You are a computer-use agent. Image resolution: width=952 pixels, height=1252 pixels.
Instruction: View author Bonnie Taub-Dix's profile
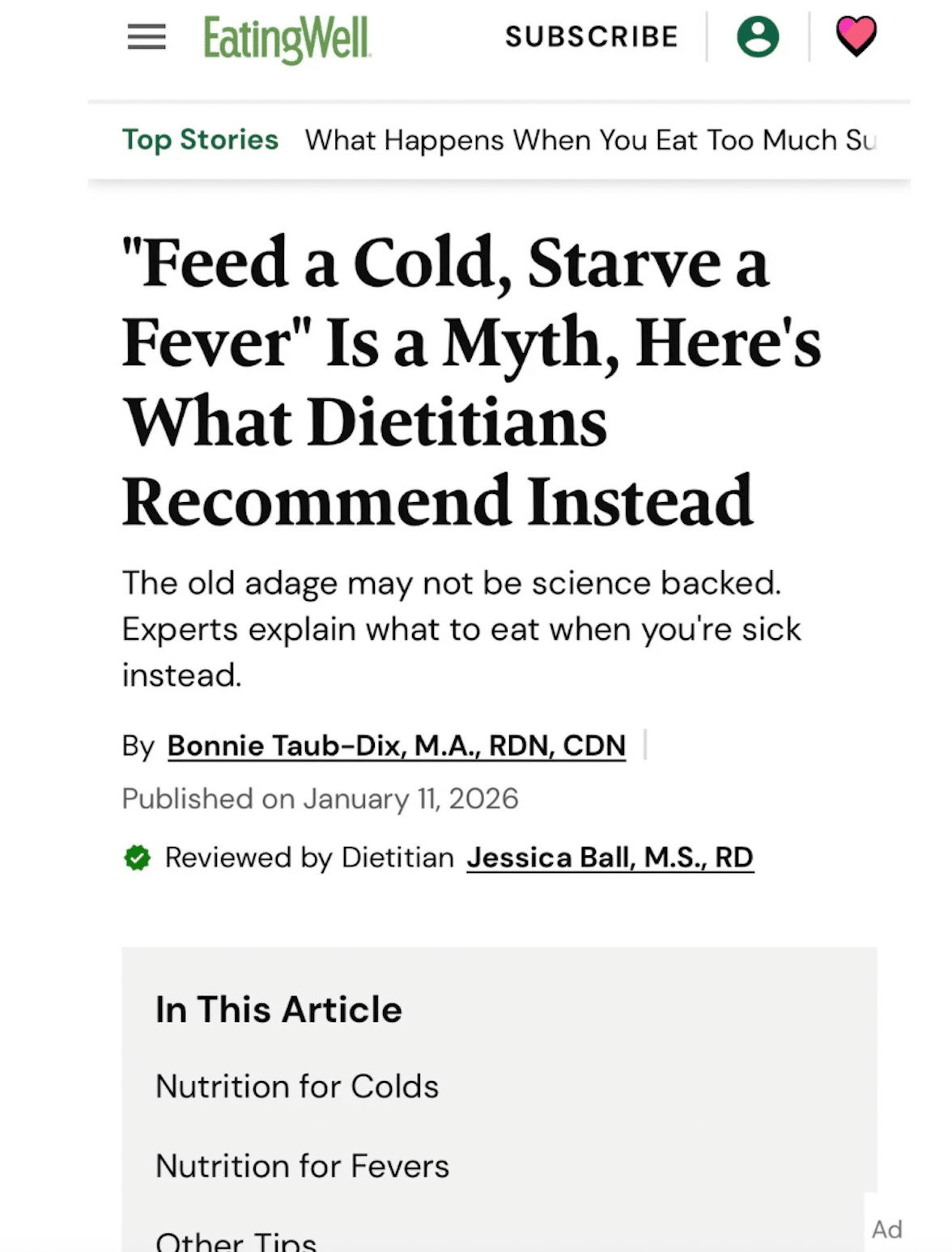(396, 746)
